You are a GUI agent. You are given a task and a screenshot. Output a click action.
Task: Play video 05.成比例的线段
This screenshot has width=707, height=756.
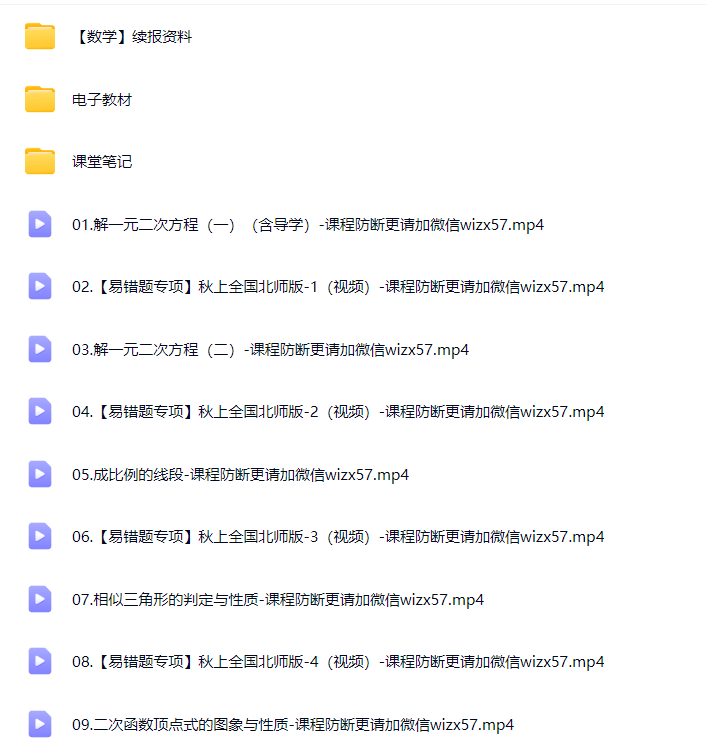point(240,474)
